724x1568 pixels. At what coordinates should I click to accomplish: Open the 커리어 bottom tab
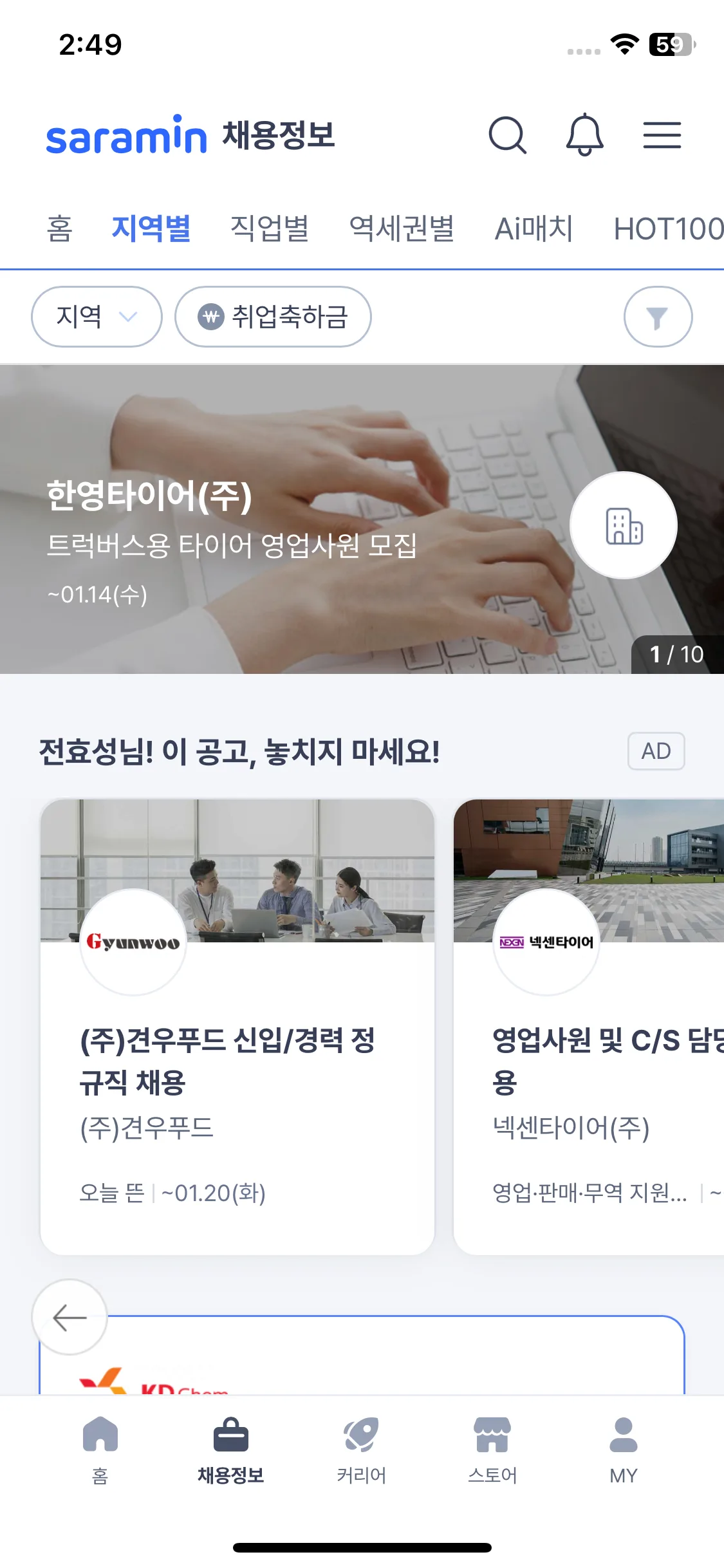[362, 1450]
